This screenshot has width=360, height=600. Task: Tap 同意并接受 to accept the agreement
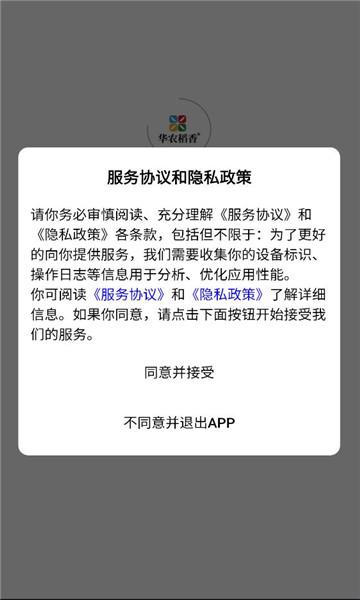pos(179,372)
